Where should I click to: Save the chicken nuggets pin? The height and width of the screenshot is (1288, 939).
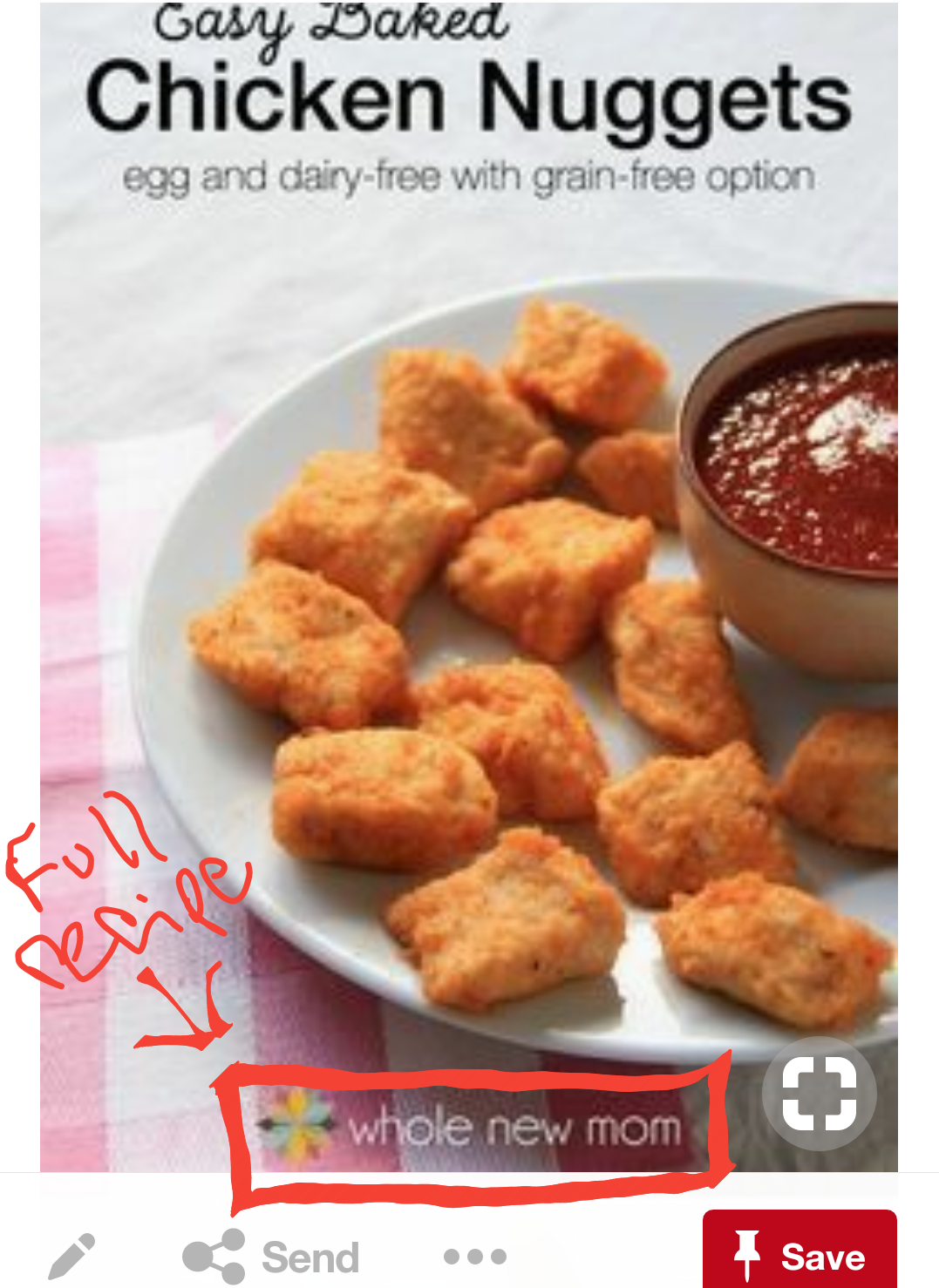click(800, 1253)
